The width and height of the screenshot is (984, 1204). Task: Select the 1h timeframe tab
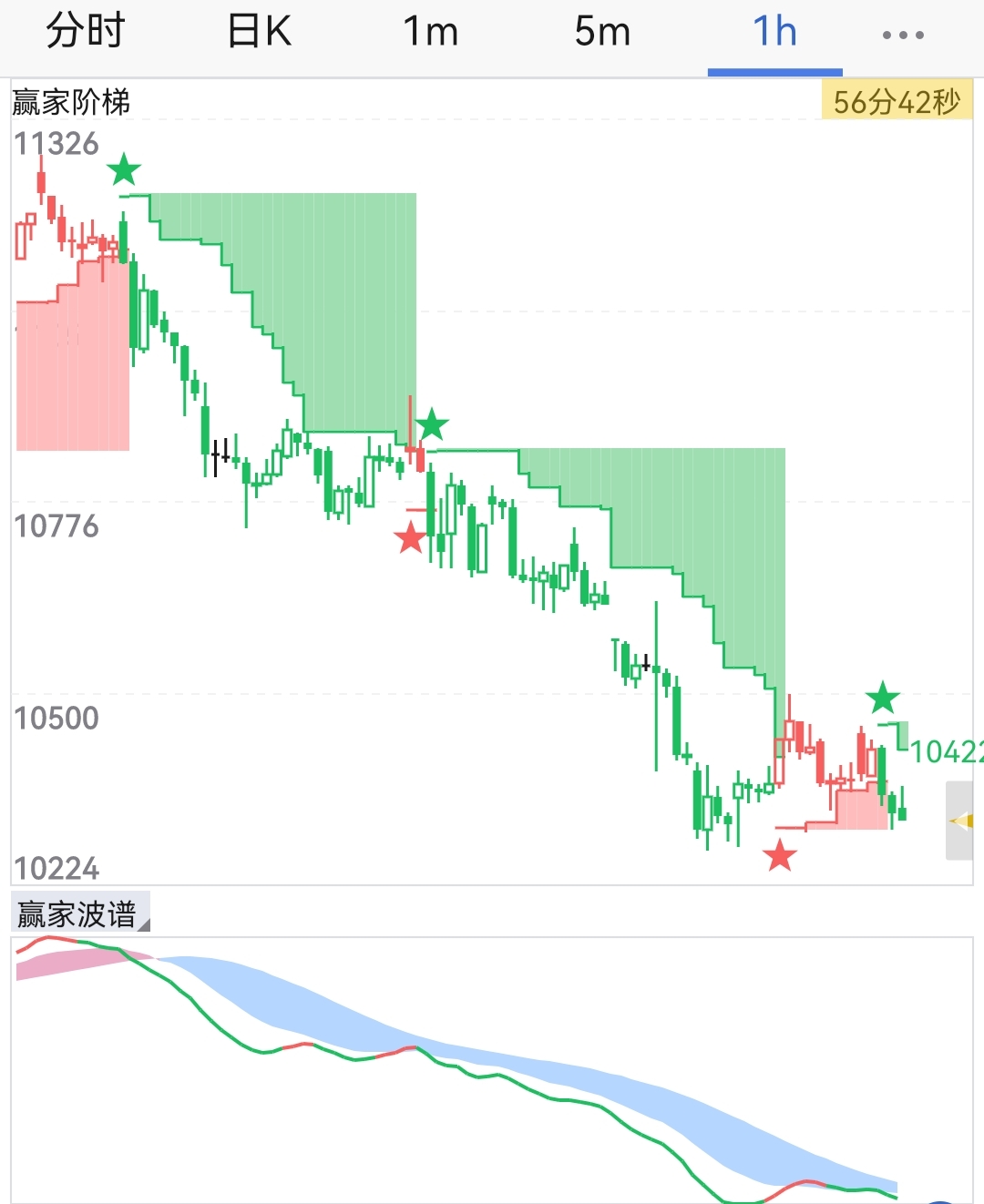point(774,33)
